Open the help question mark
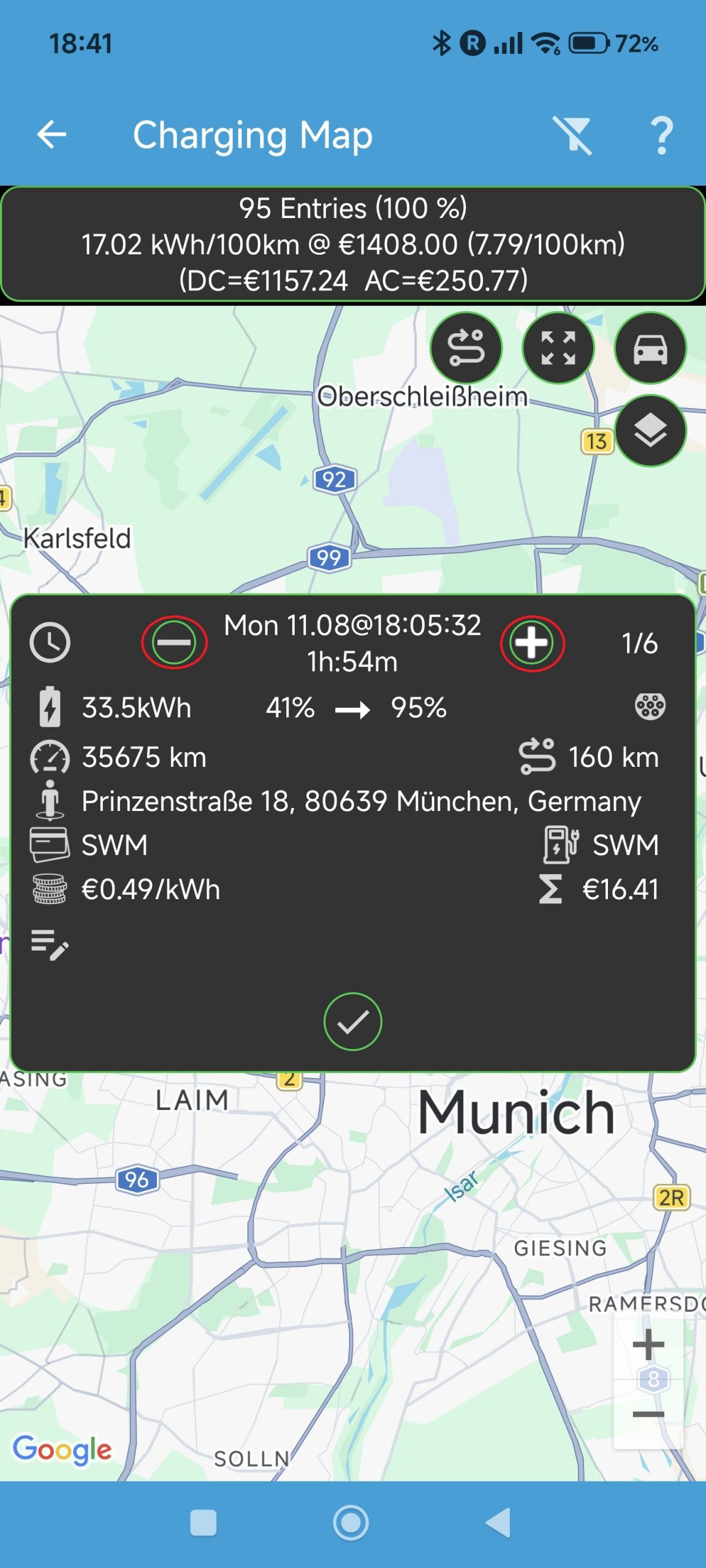The image size is (706, 1568). click(662, 135)
